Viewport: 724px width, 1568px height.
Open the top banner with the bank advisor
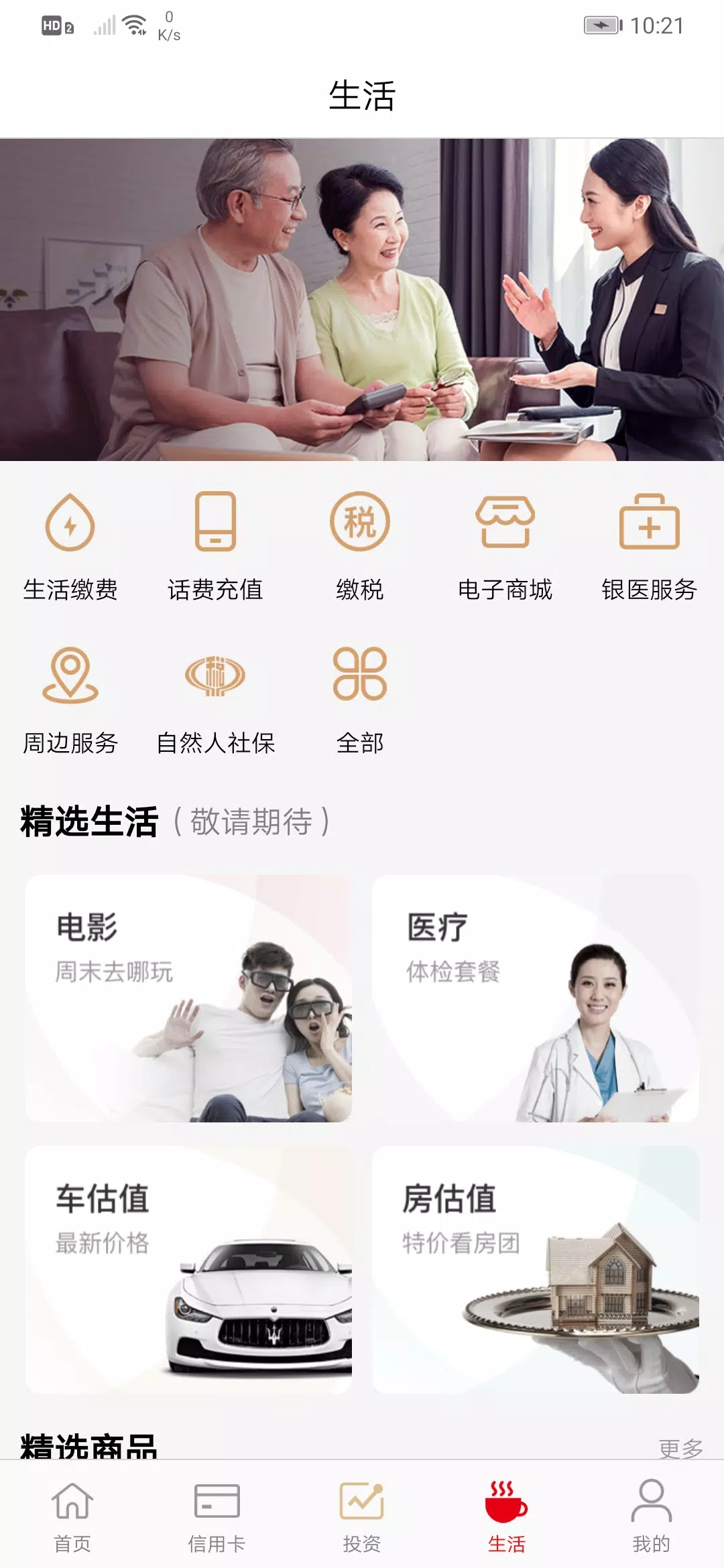(x=362, y=300)
